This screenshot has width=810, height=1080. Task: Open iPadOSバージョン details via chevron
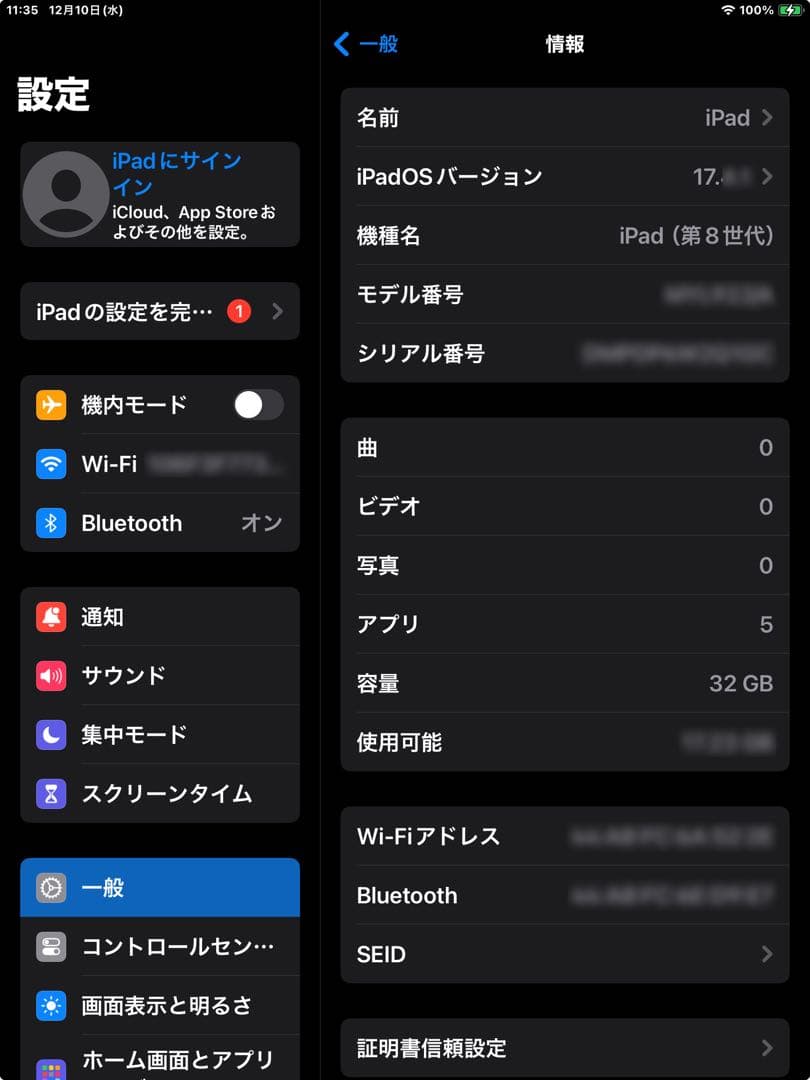[x=766, y=177]
